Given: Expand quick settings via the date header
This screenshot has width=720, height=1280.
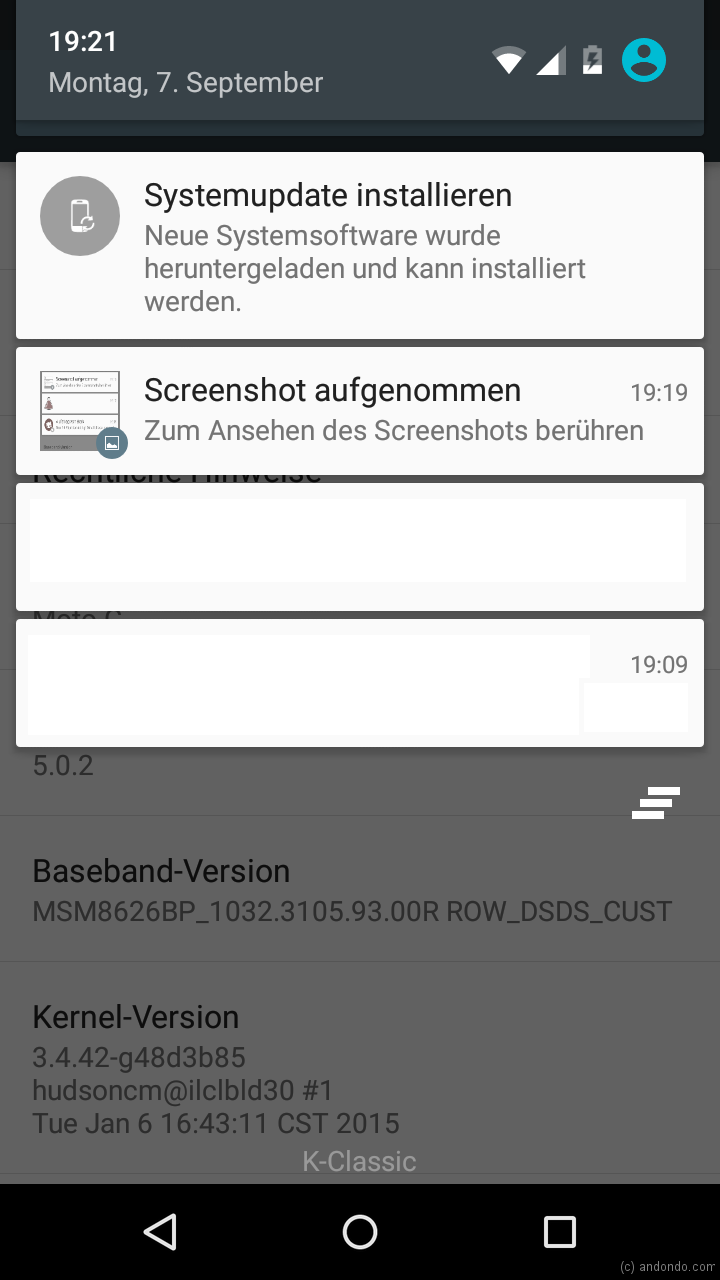Looking at the screenshot, I should point(186,82).
